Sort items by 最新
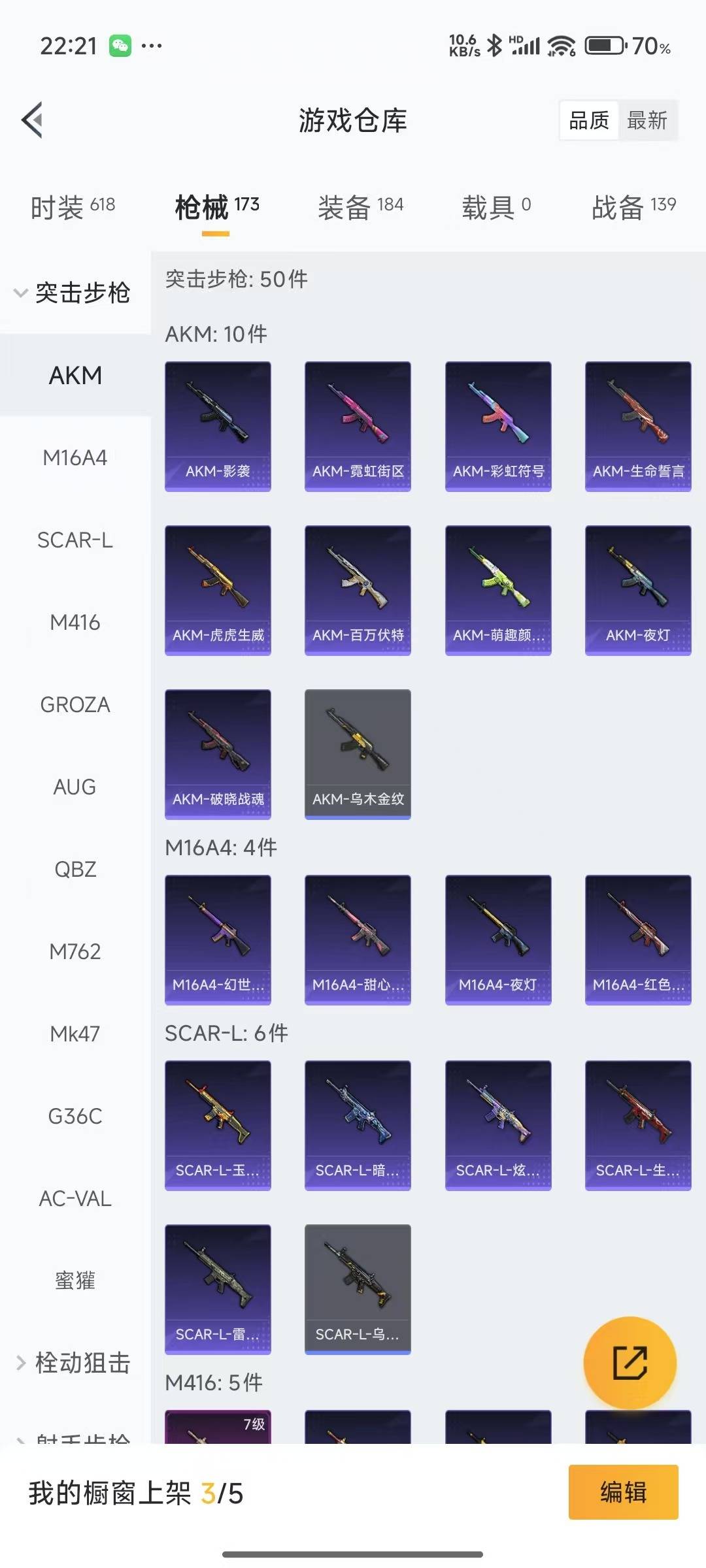This screenshot has height=1568, width=706. click(x=647, y=120)
